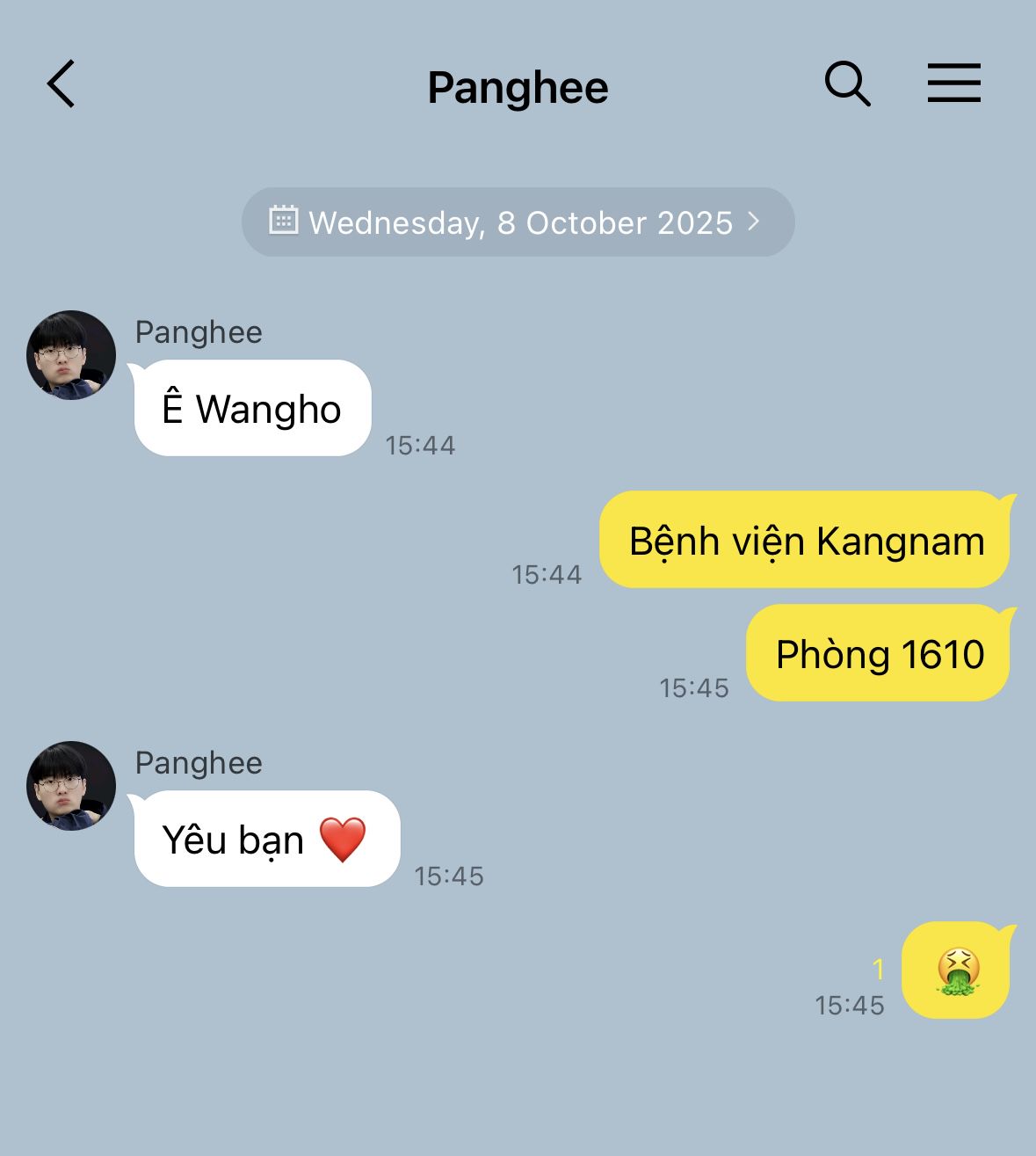Open Panghee's avatar next to 'Yêu bạn'

[71, 786]
